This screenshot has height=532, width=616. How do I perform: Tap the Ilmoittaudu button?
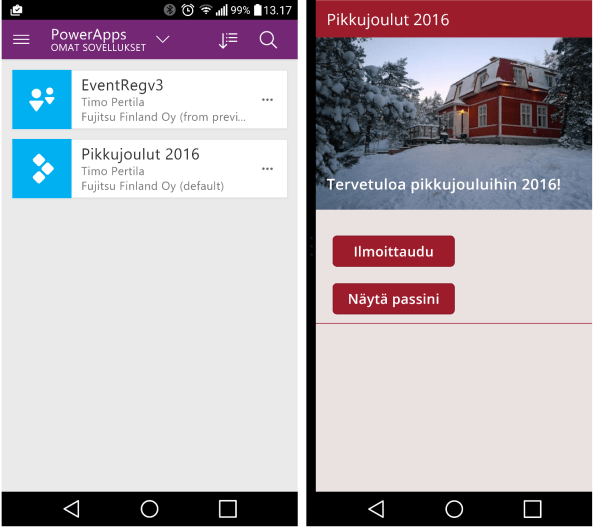pos(393,252)
